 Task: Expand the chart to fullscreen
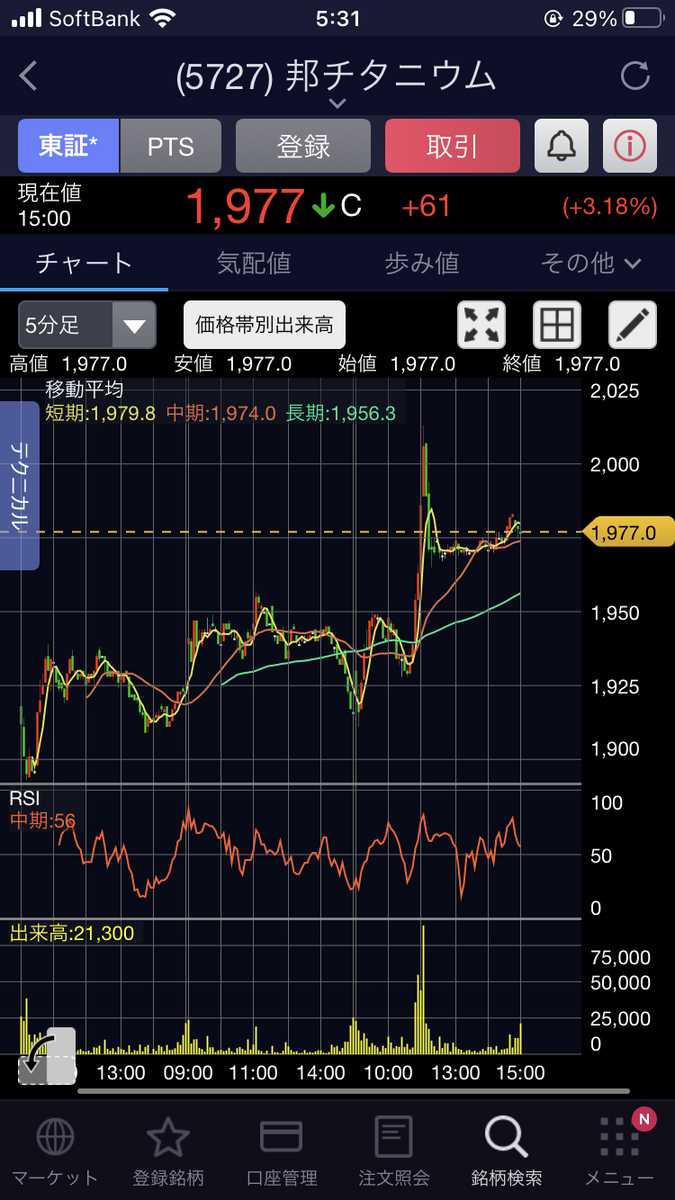pos(481,325)
